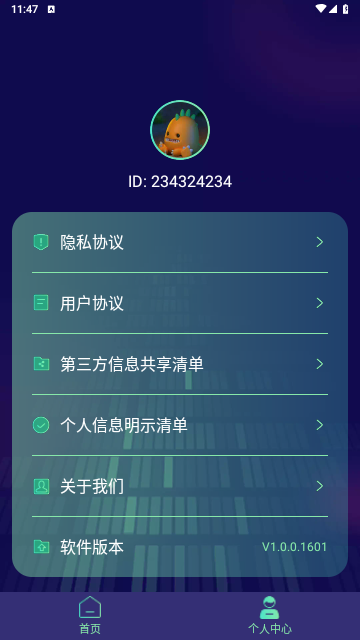Viewport: 360px width, 640px height.
Task: Open the 用户协议 user agreement
Action: pos(180,303)
